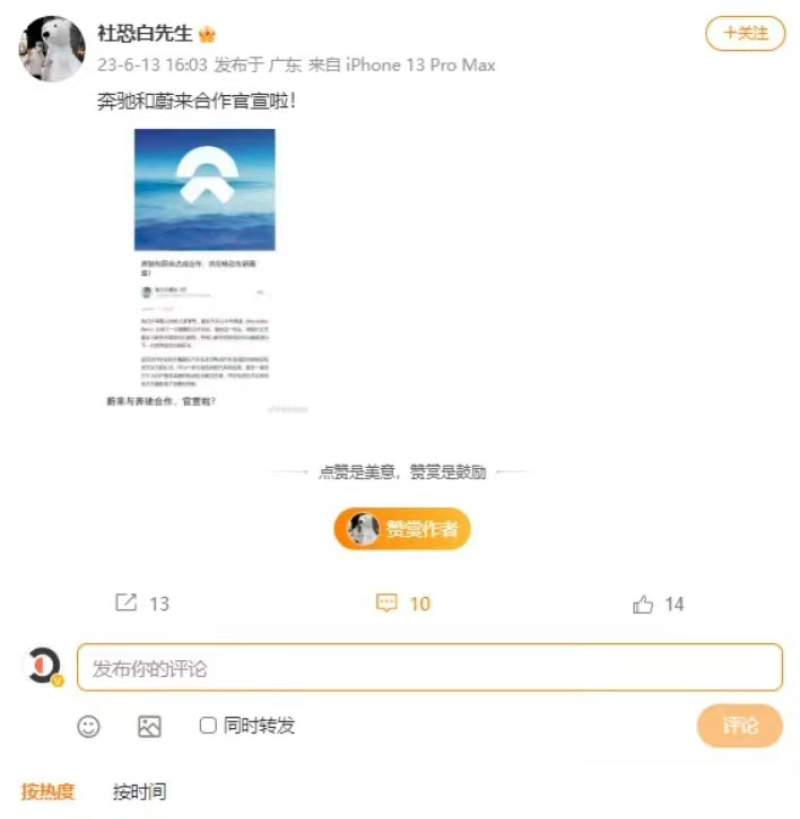Open 社恐白先生's profile avatar

[52, 48]
